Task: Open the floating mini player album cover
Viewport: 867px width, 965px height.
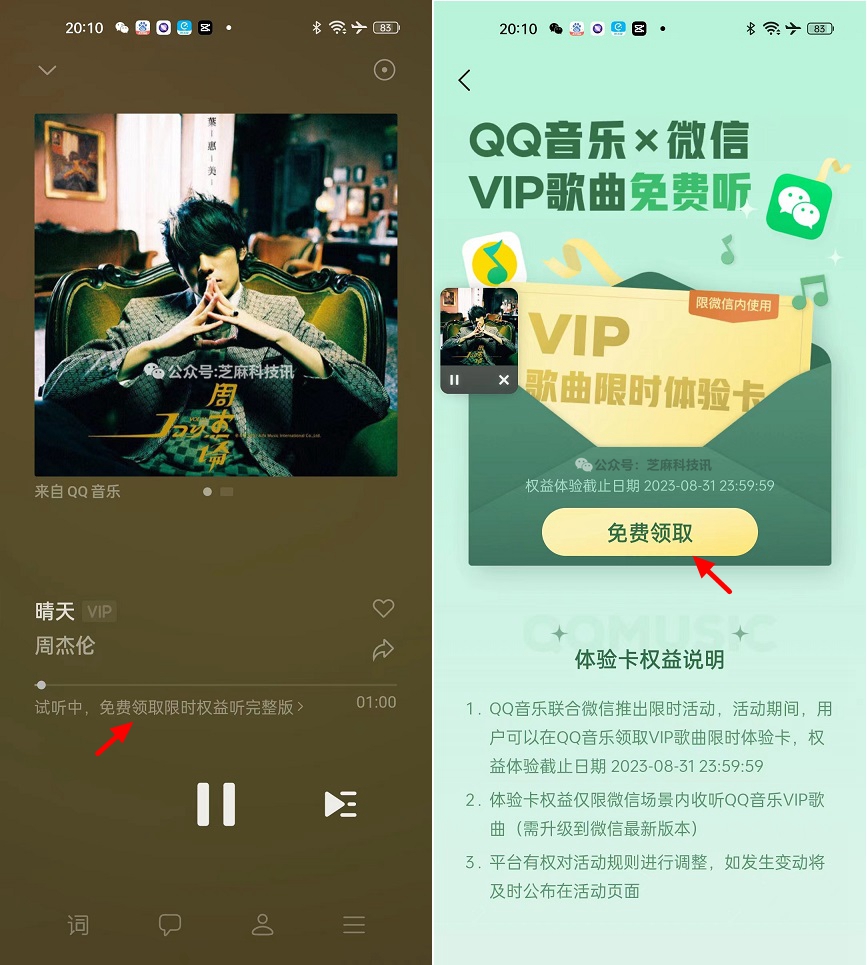Action: [479, 326]
